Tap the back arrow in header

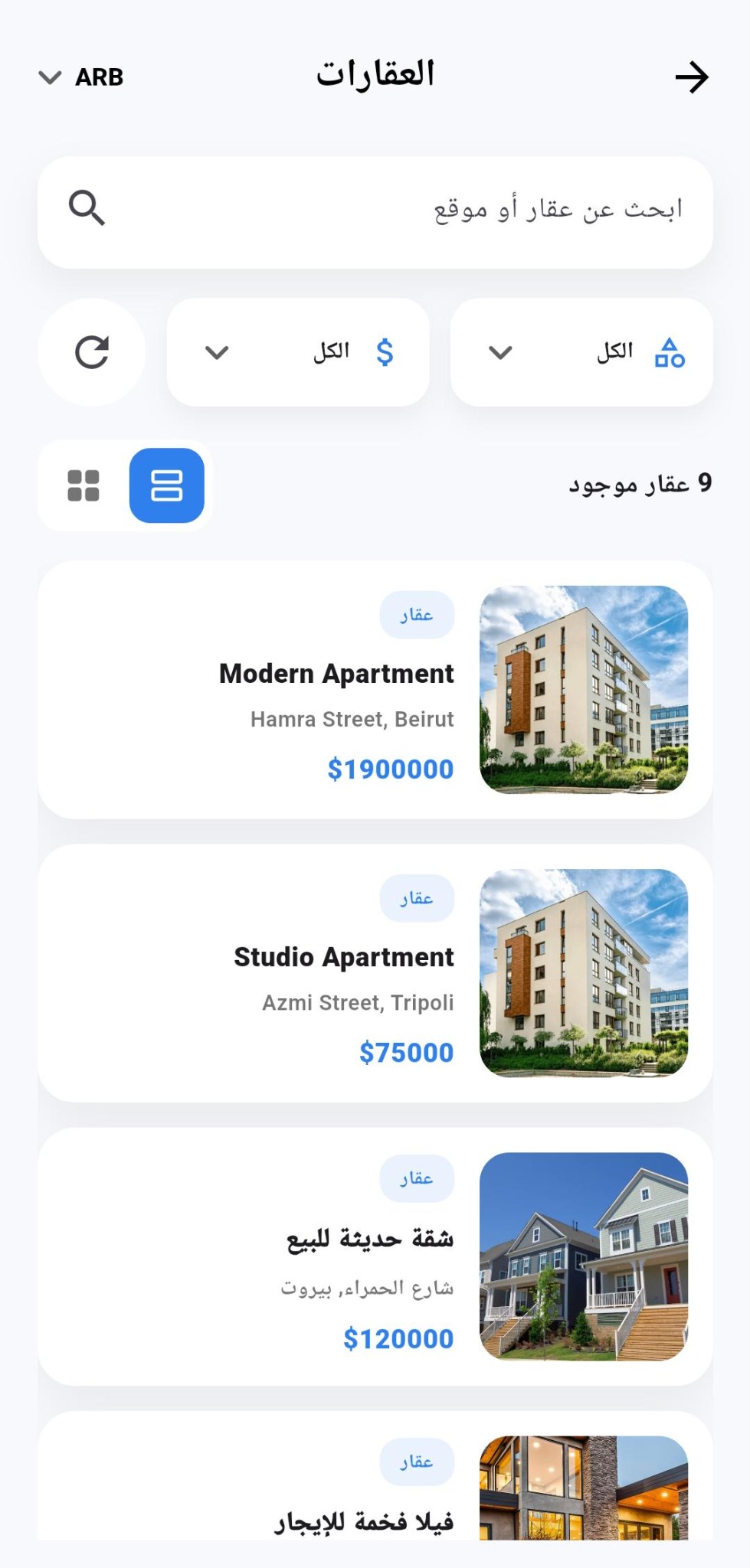[692, 77]
